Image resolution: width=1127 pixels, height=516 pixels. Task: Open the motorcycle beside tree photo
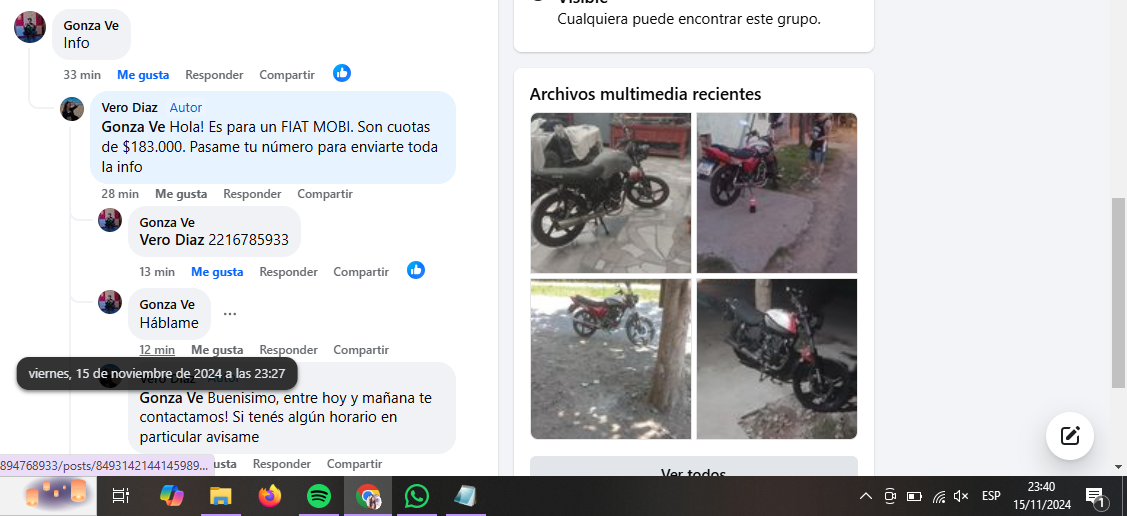610,359
